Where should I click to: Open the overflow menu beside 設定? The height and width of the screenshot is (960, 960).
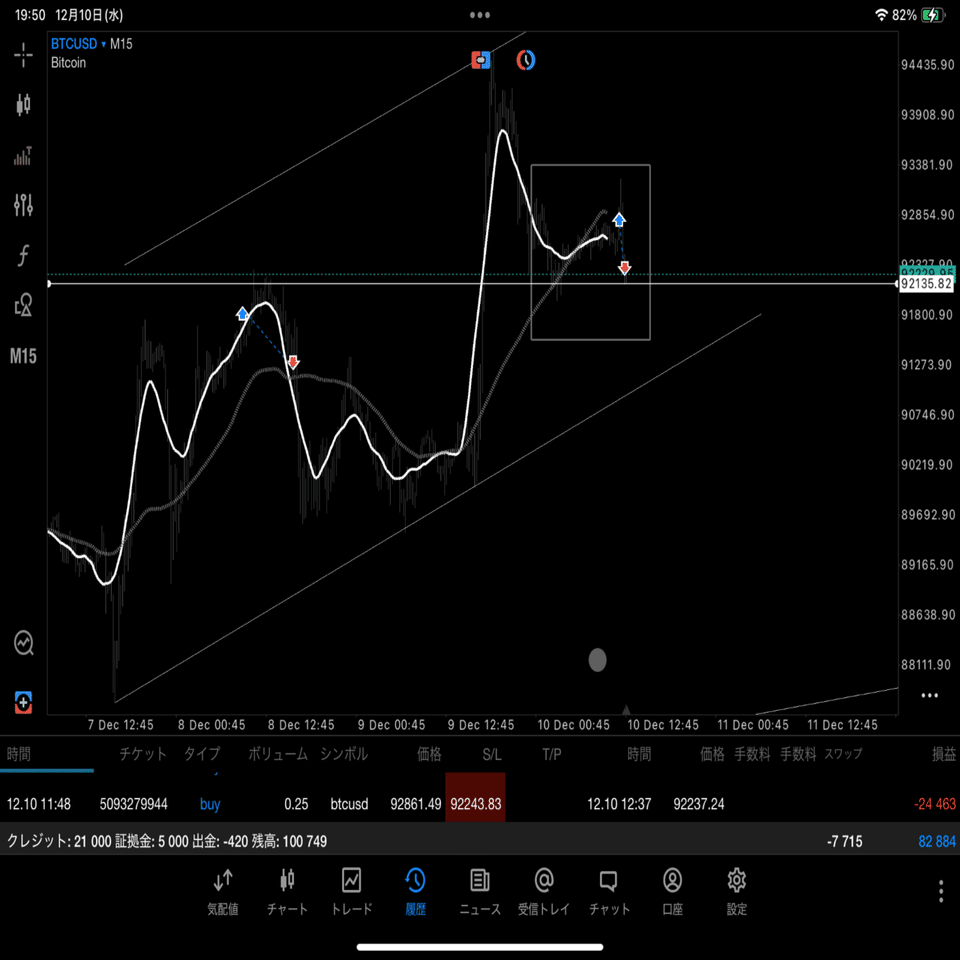pos(940,891)
